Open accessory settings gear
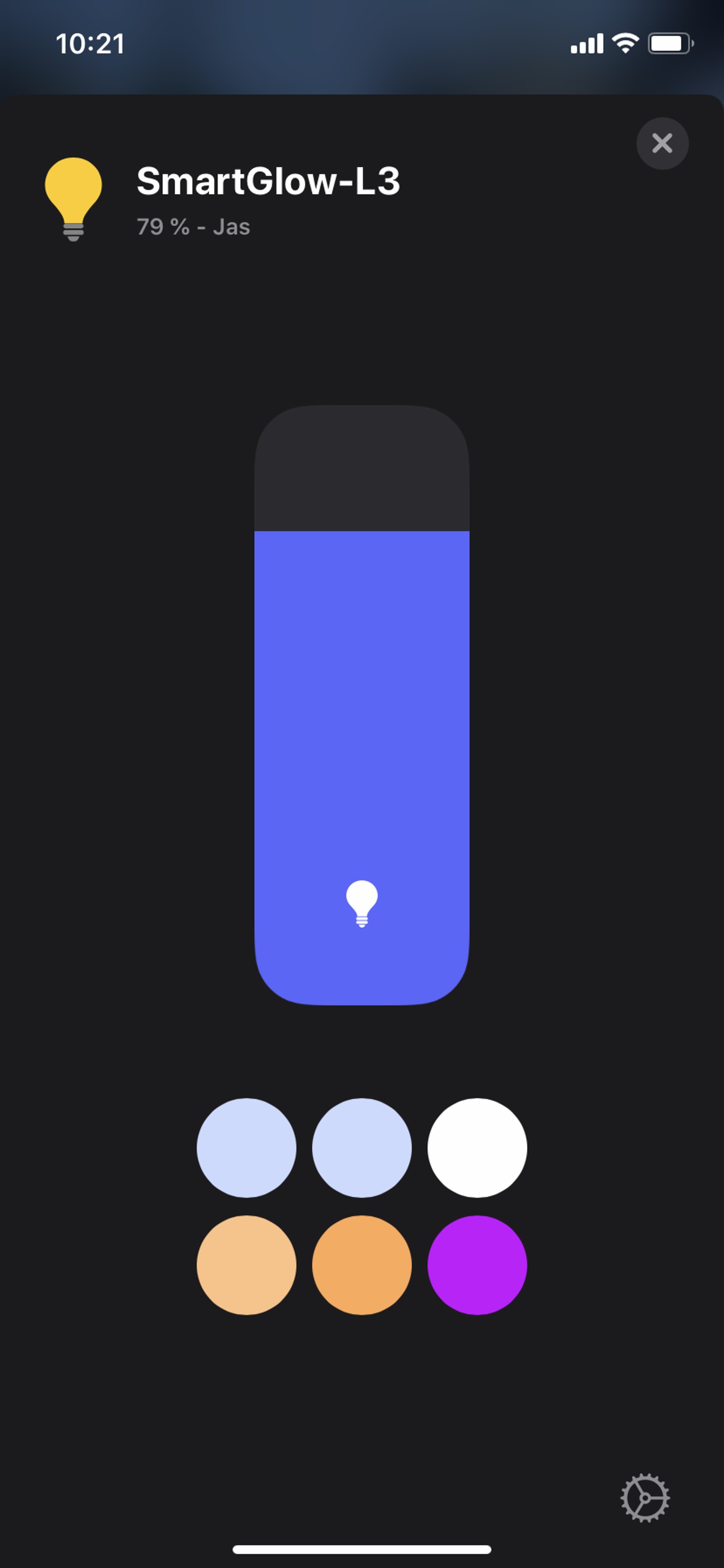 pyautogui.click(x=645, y=1498)
